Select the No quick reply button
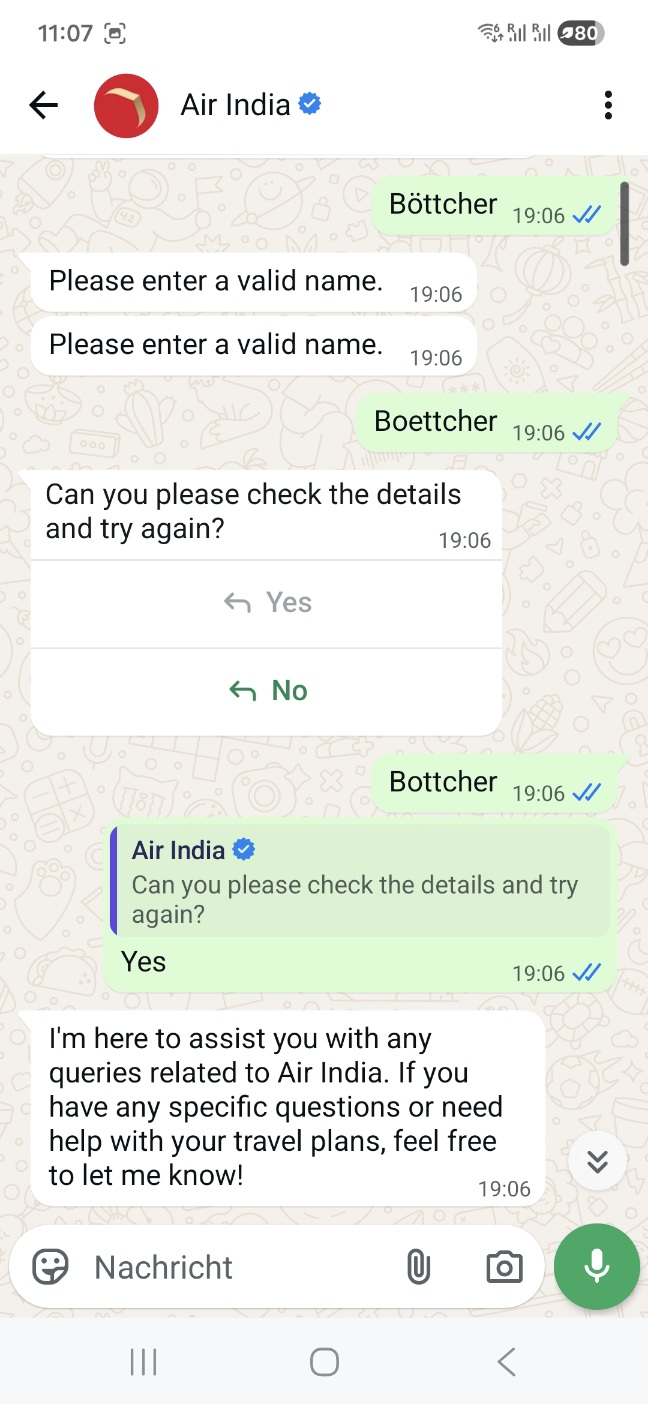The image size is (648, 1404). [267, 691]
